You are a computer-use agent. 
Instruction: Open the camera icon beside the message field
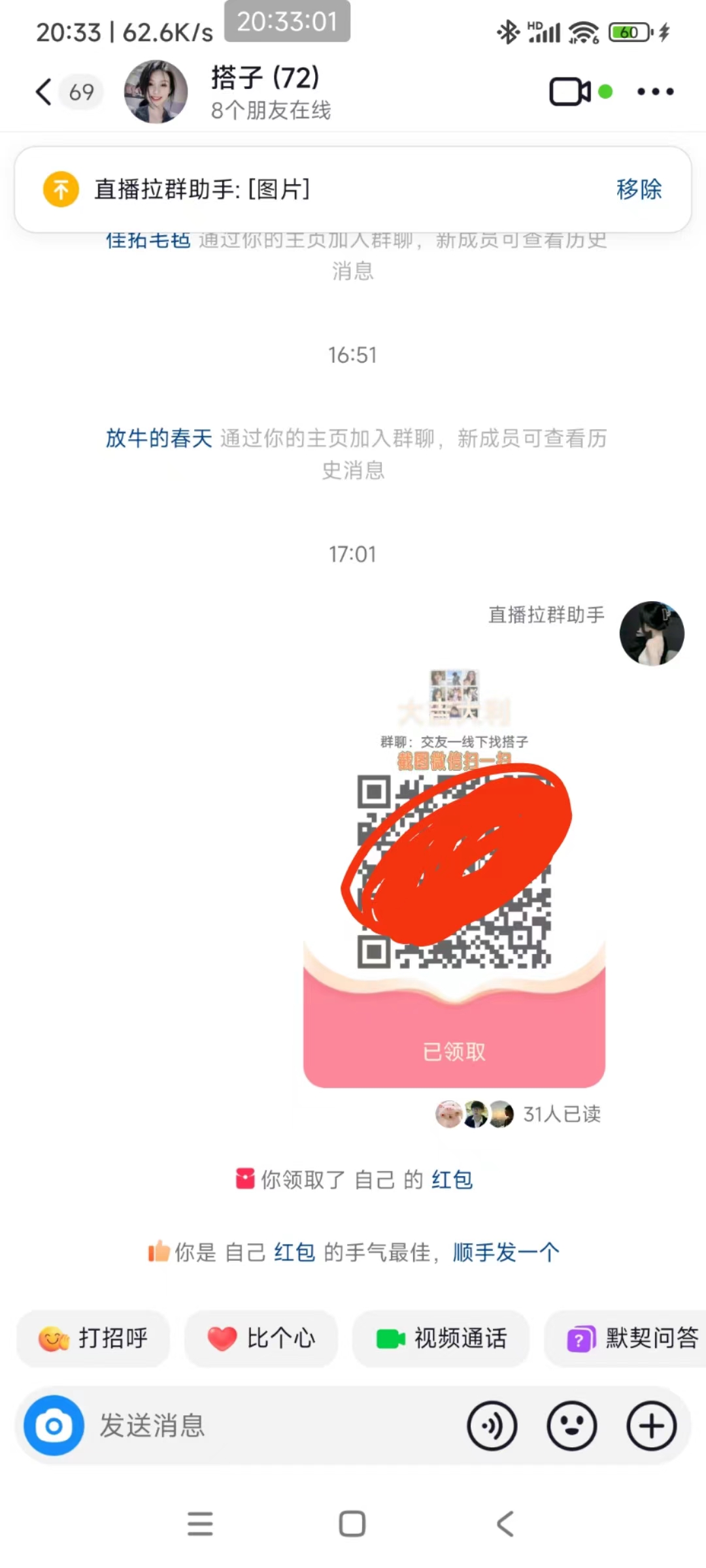pyautogui.click(x=52, y=1426)
